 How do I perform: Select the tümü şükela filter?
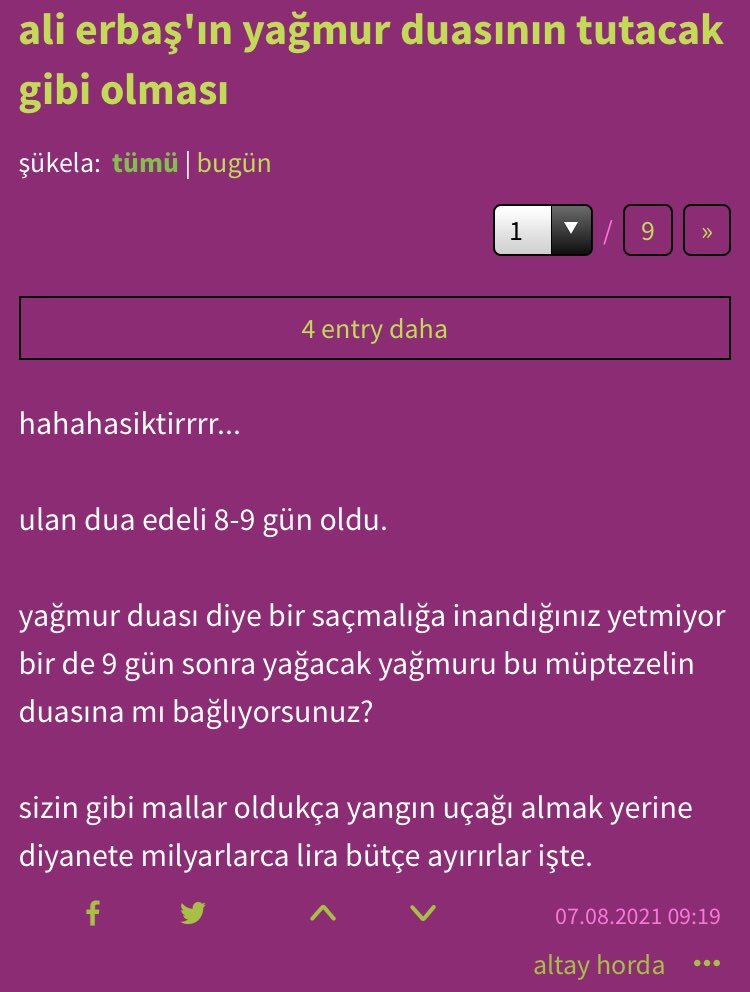pos(145,163)
